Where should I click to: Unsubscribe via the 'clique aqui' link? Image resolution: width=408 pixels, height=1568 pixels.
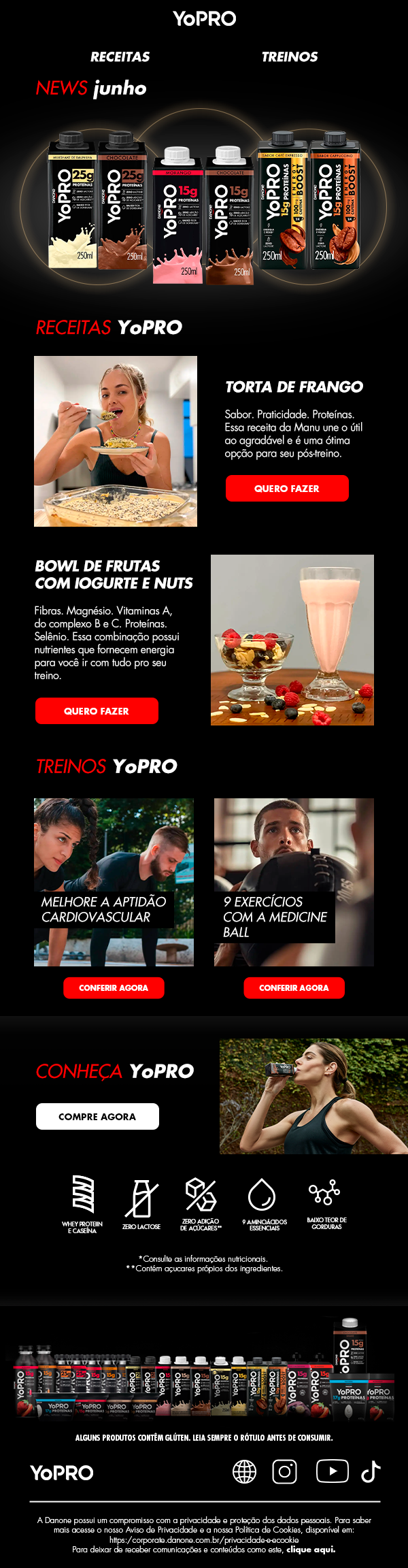coord(311,1550)
